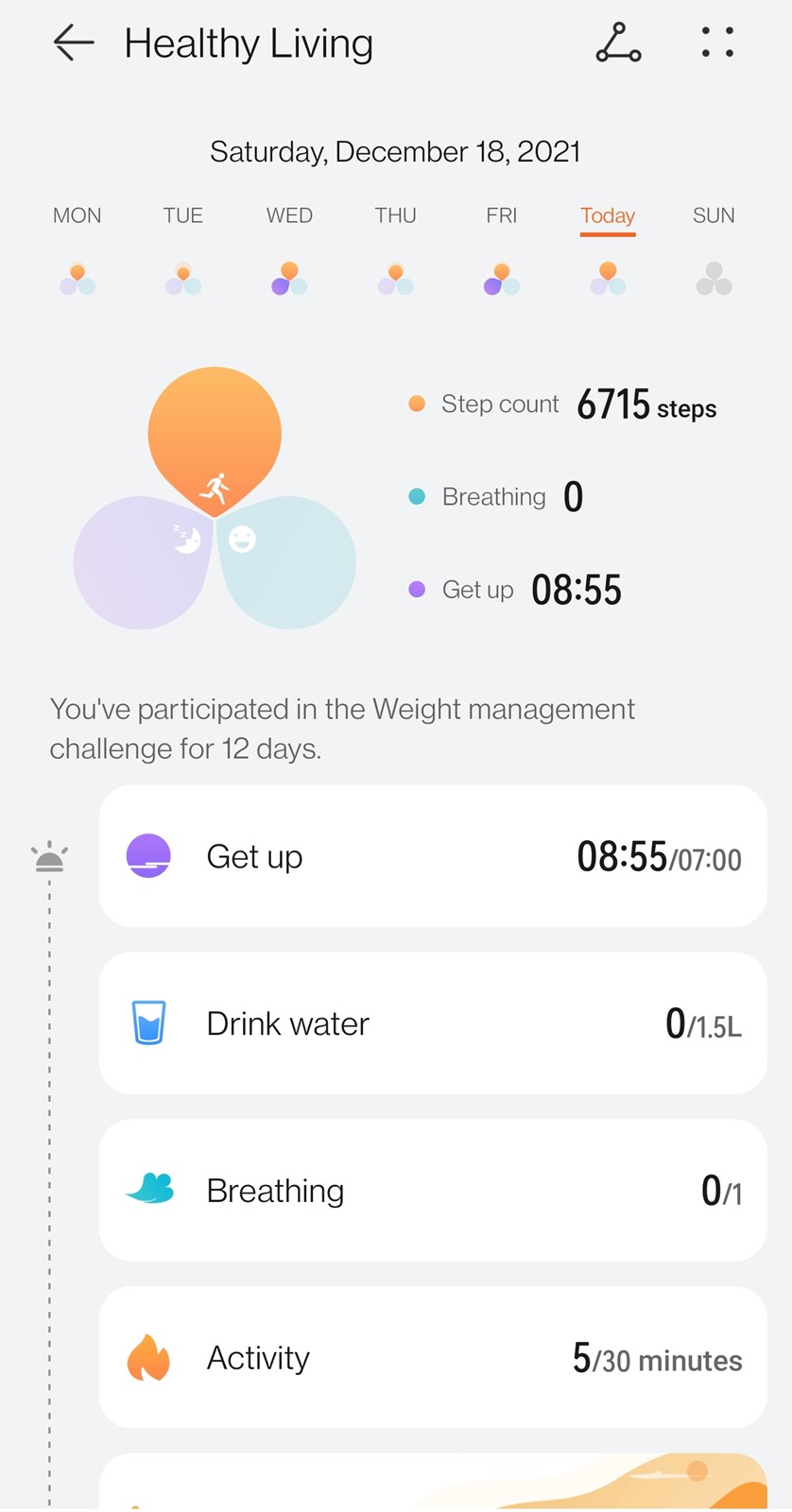Select MON in the week row

[x=77, y=248]
